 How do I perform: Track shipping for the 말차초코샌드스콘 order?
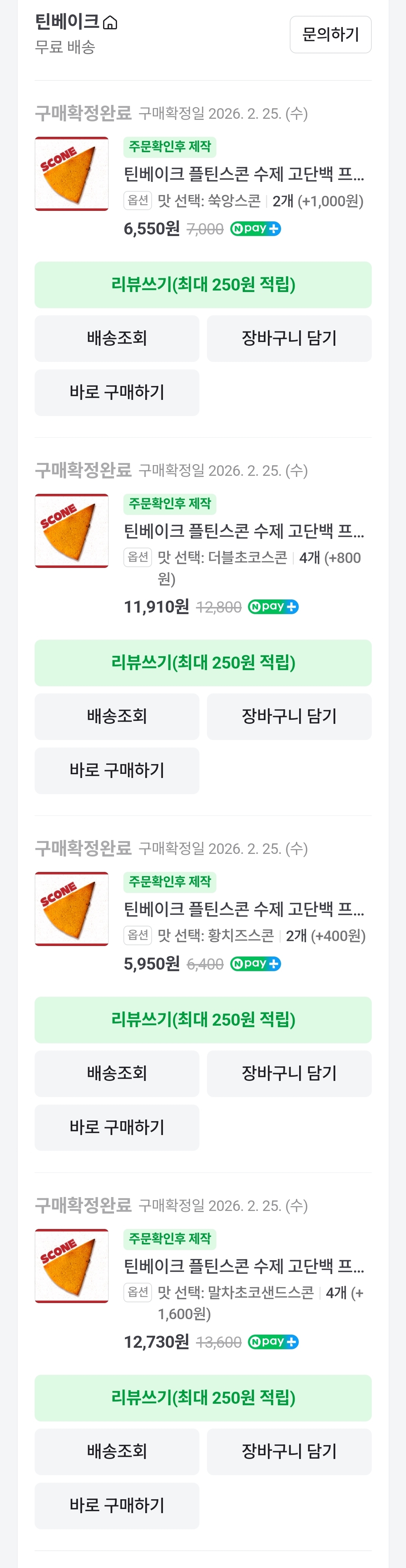click(x=117, y=1452)
